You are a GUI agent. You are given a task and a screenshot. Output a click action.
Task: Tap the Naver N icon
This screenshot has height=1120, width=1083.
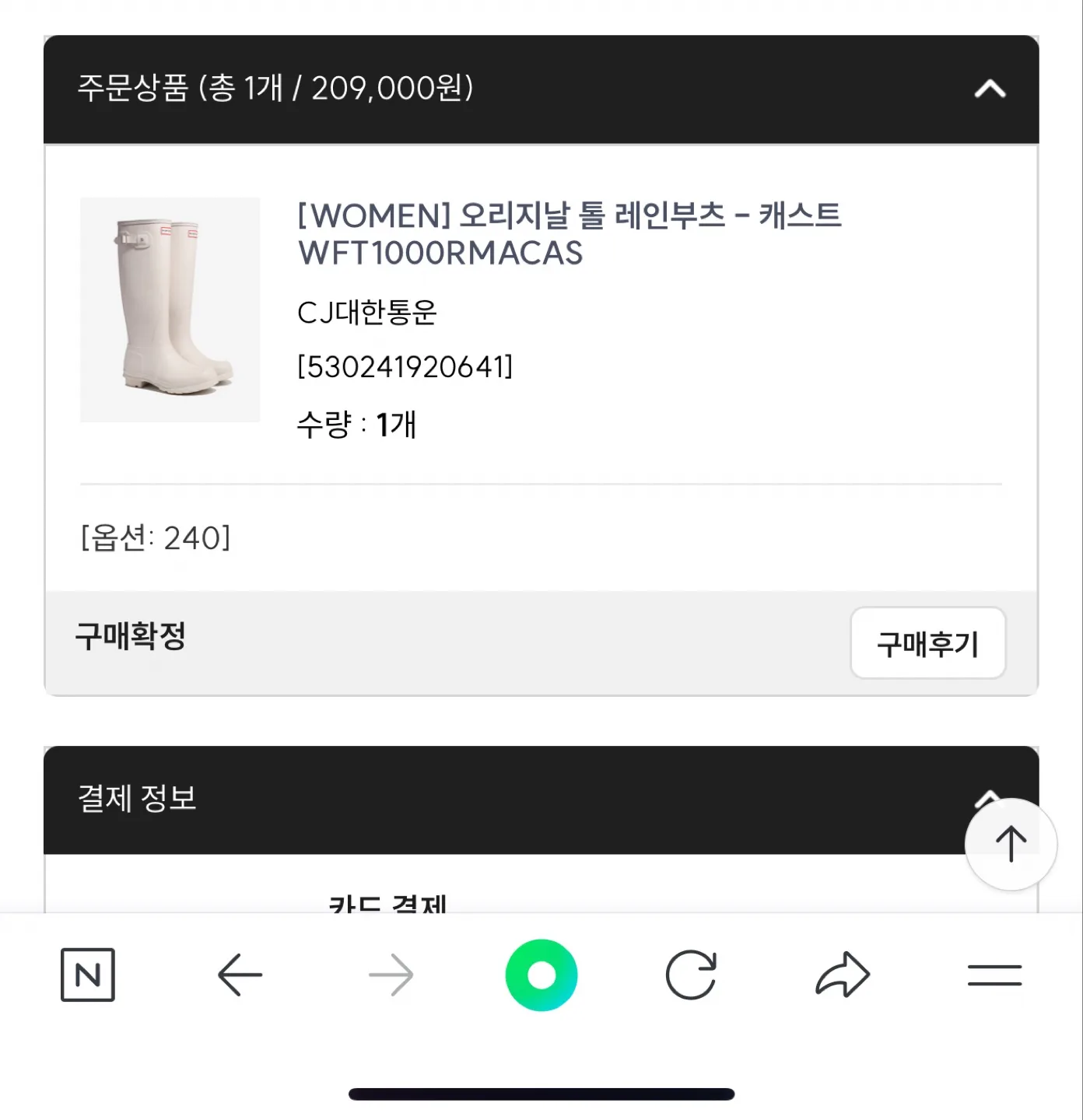pyautogui.click(x=87, y=975)
